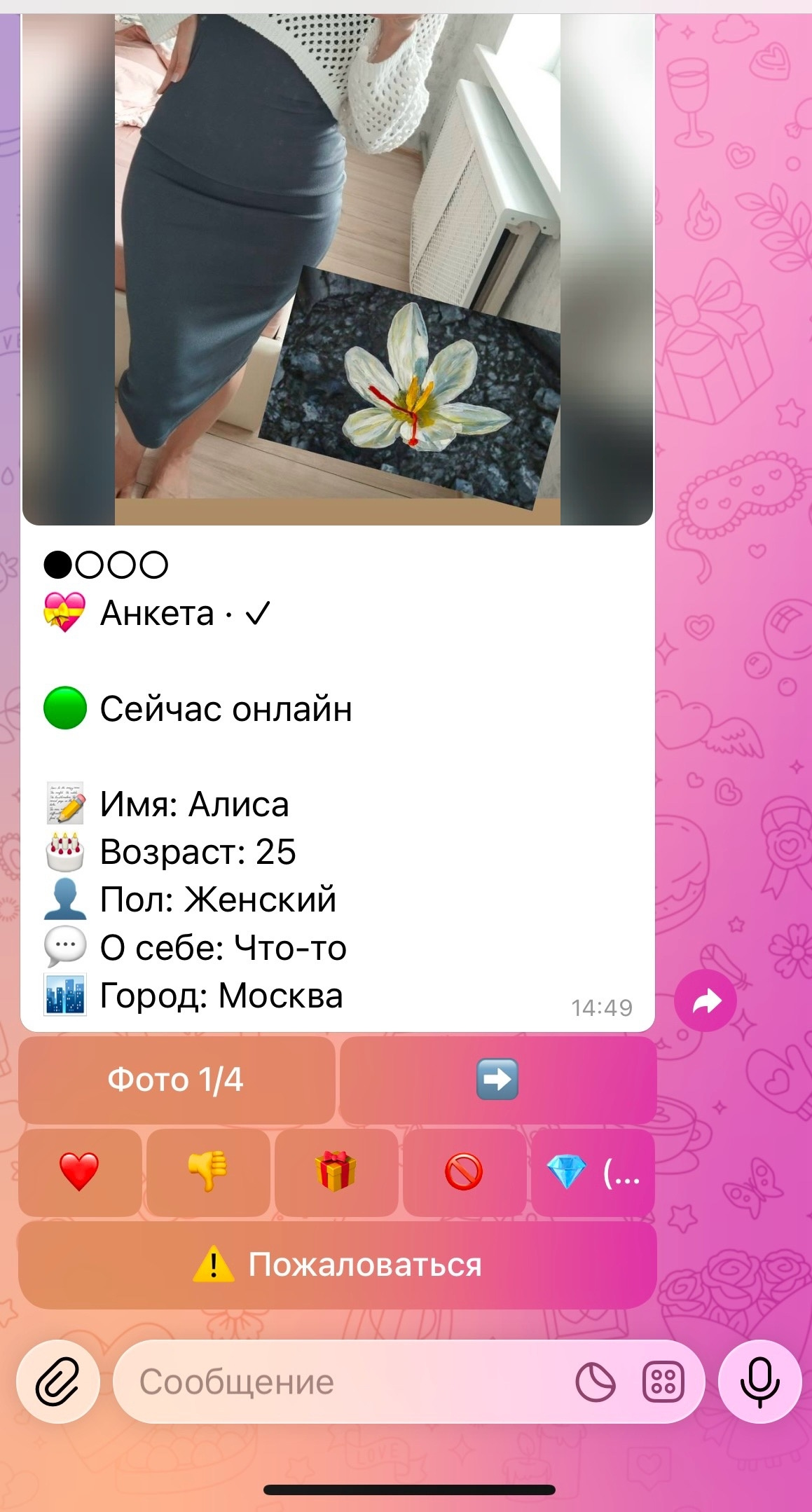Send a gift to Алиса

336,1172
